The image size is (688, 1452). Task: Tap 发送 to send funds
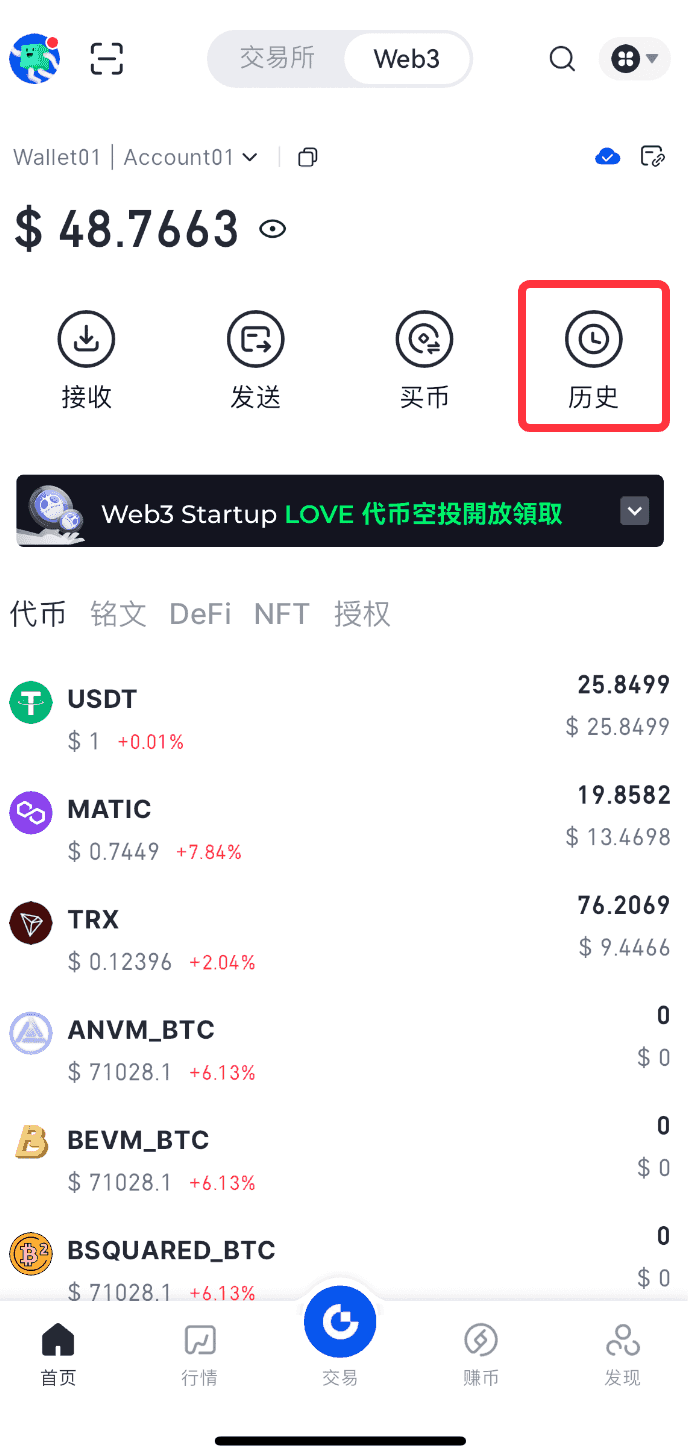pos(255,360)
